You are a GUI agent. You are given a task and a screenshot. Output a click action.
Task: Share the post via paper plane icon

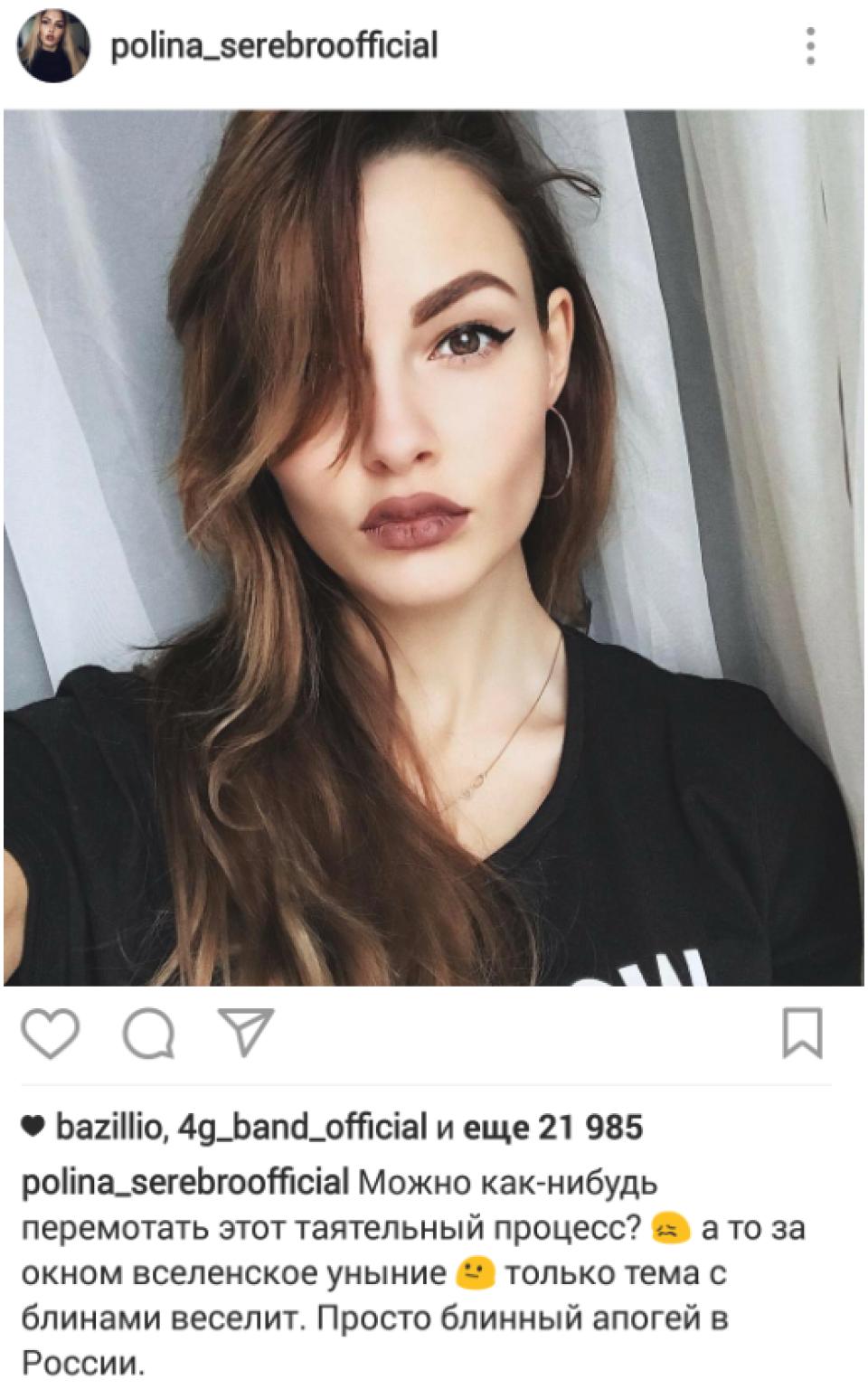pyautogui.click(x=246, y=1032)
